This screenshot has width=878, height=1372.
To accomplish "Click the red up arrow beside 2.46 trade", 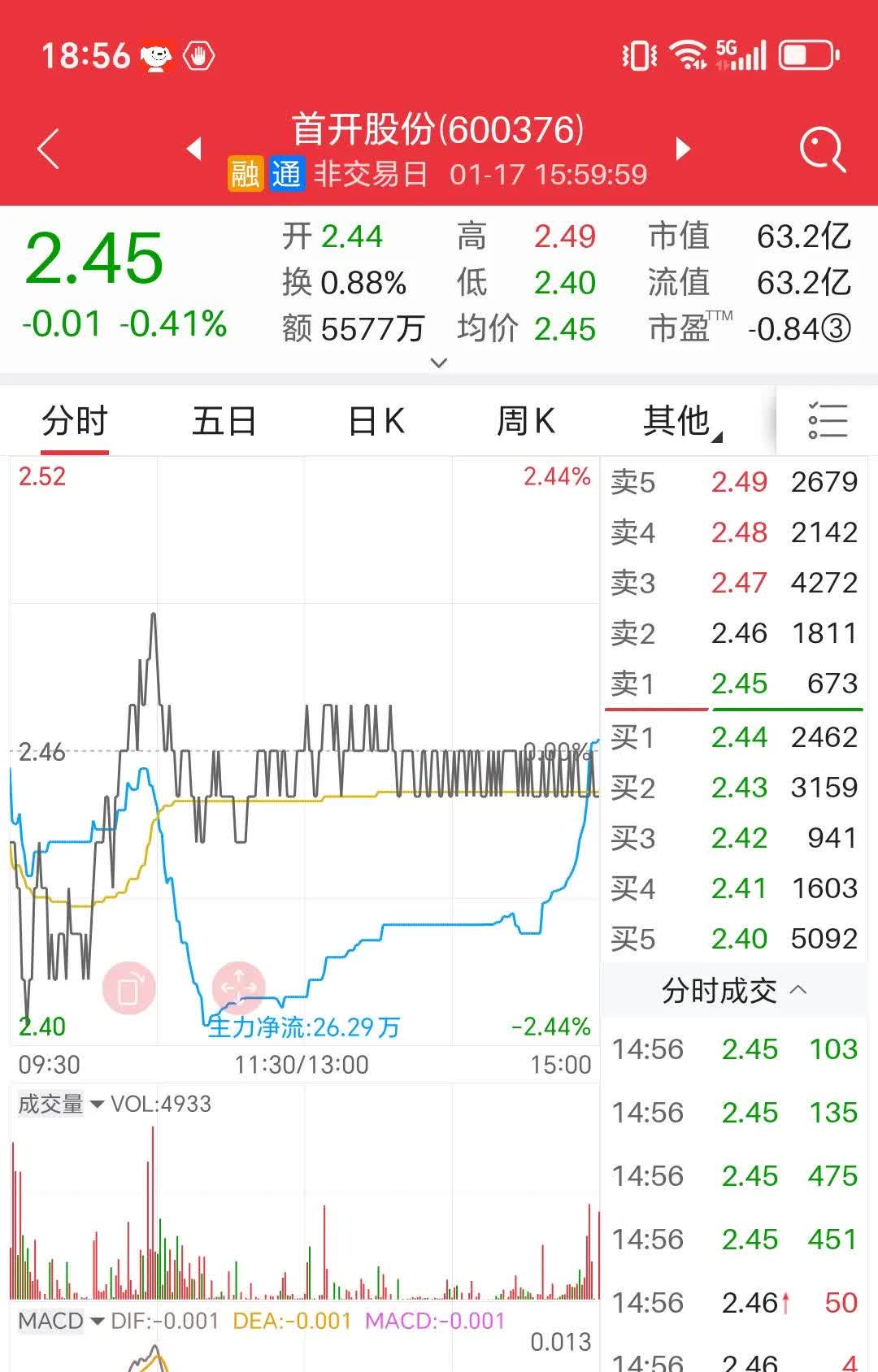I will point(785,1303).
